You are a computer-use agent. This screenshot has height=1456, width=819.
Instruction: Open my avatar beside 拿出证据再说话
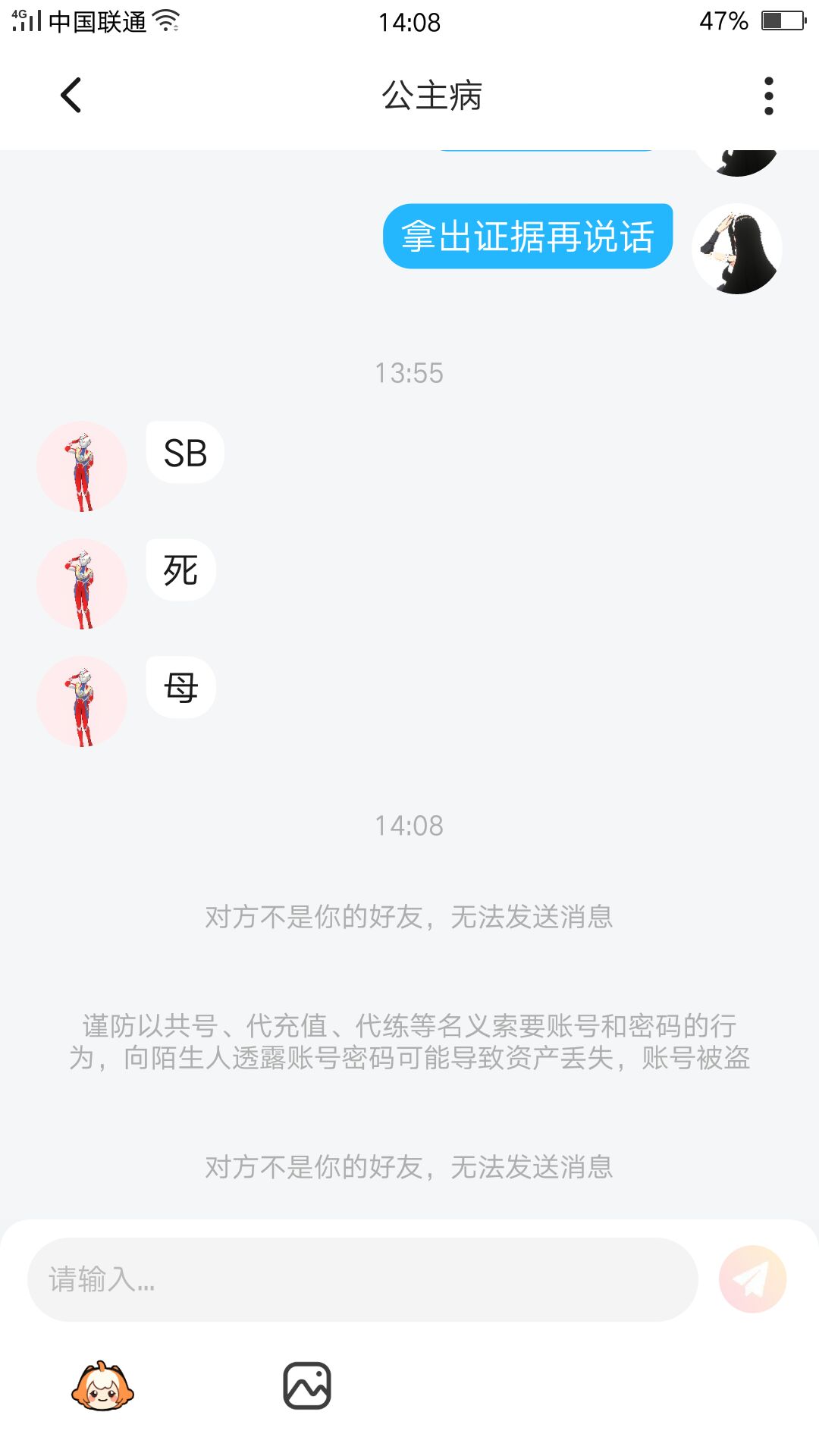[x=736, y=249]
